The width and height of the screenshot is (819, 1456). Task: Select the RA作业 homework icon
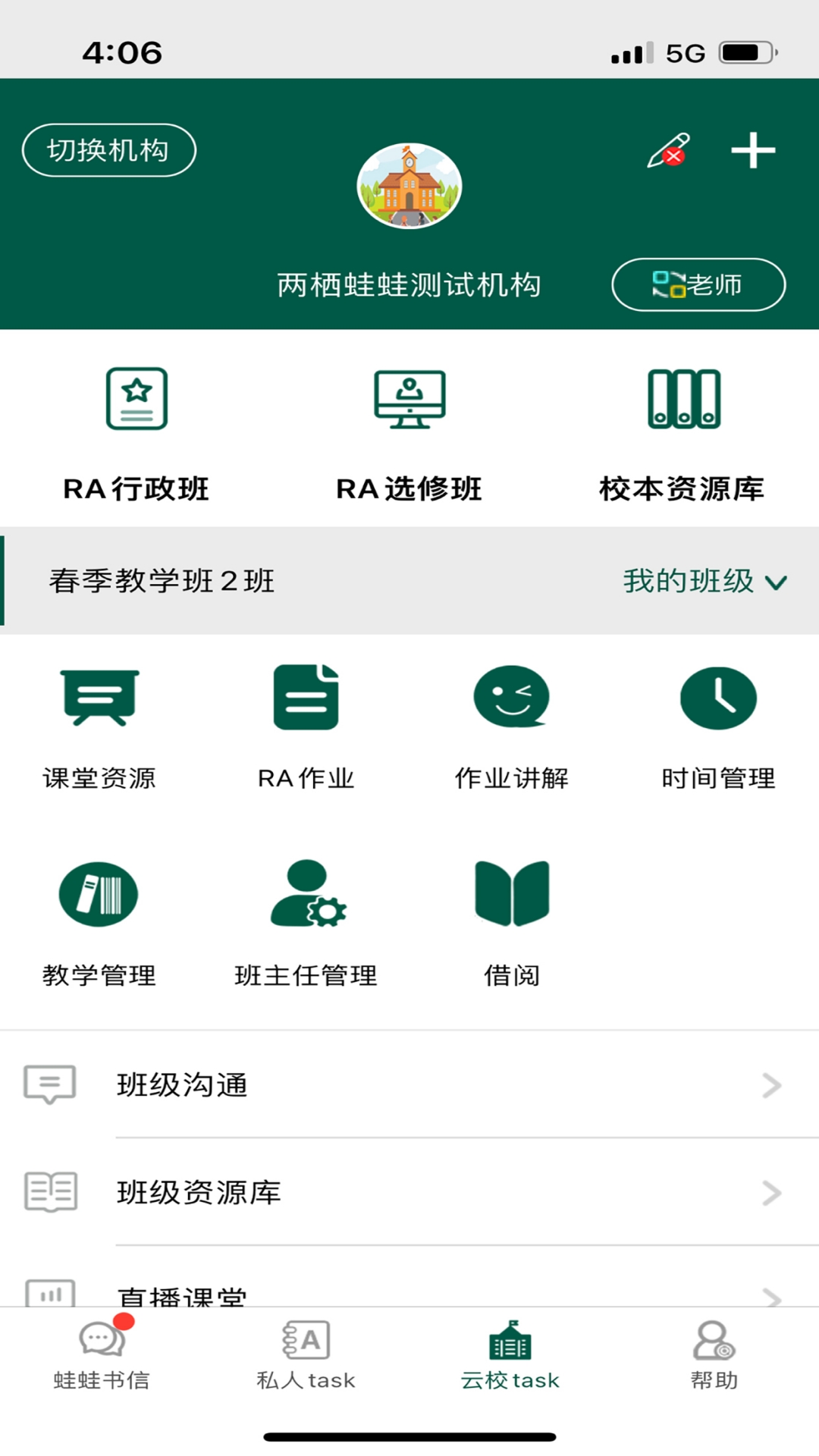pyautogui.click(x=306, y=698)
